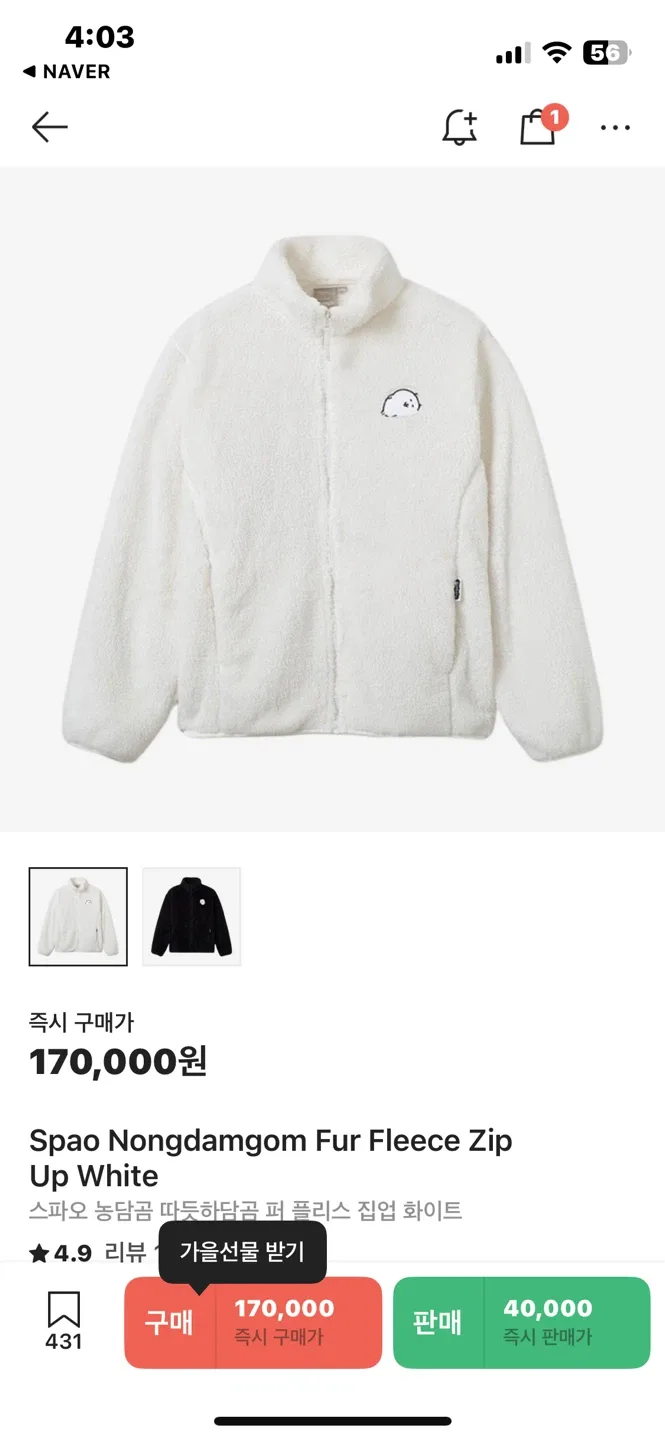
Task: Open the 가을선물 받기 tooltip
Action: (242, 1251)
